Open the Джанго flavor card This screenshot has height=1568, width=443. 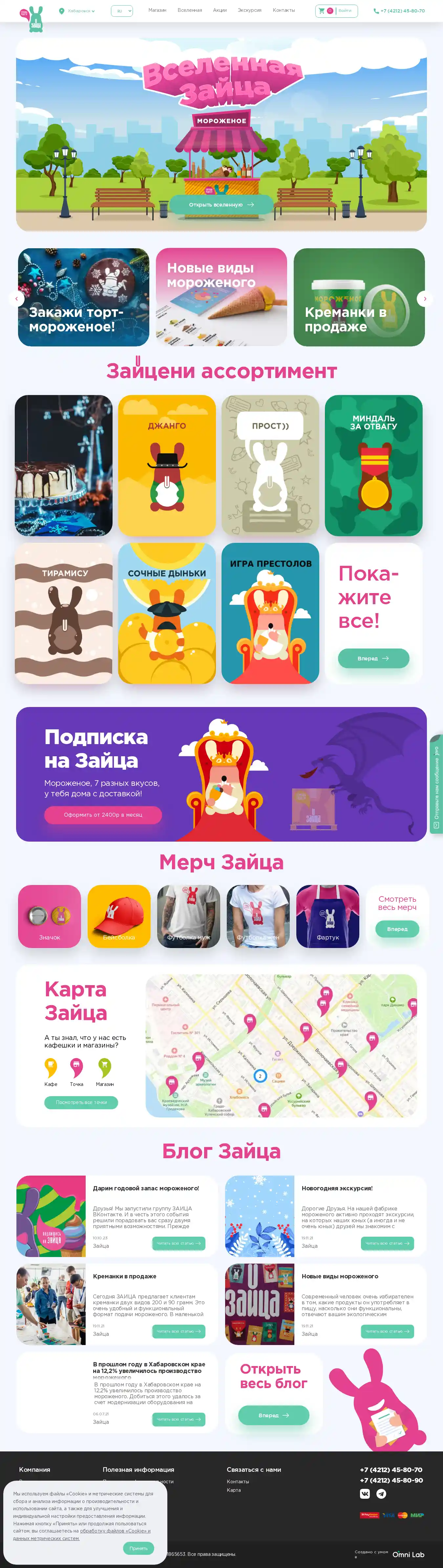coord(167,466)
